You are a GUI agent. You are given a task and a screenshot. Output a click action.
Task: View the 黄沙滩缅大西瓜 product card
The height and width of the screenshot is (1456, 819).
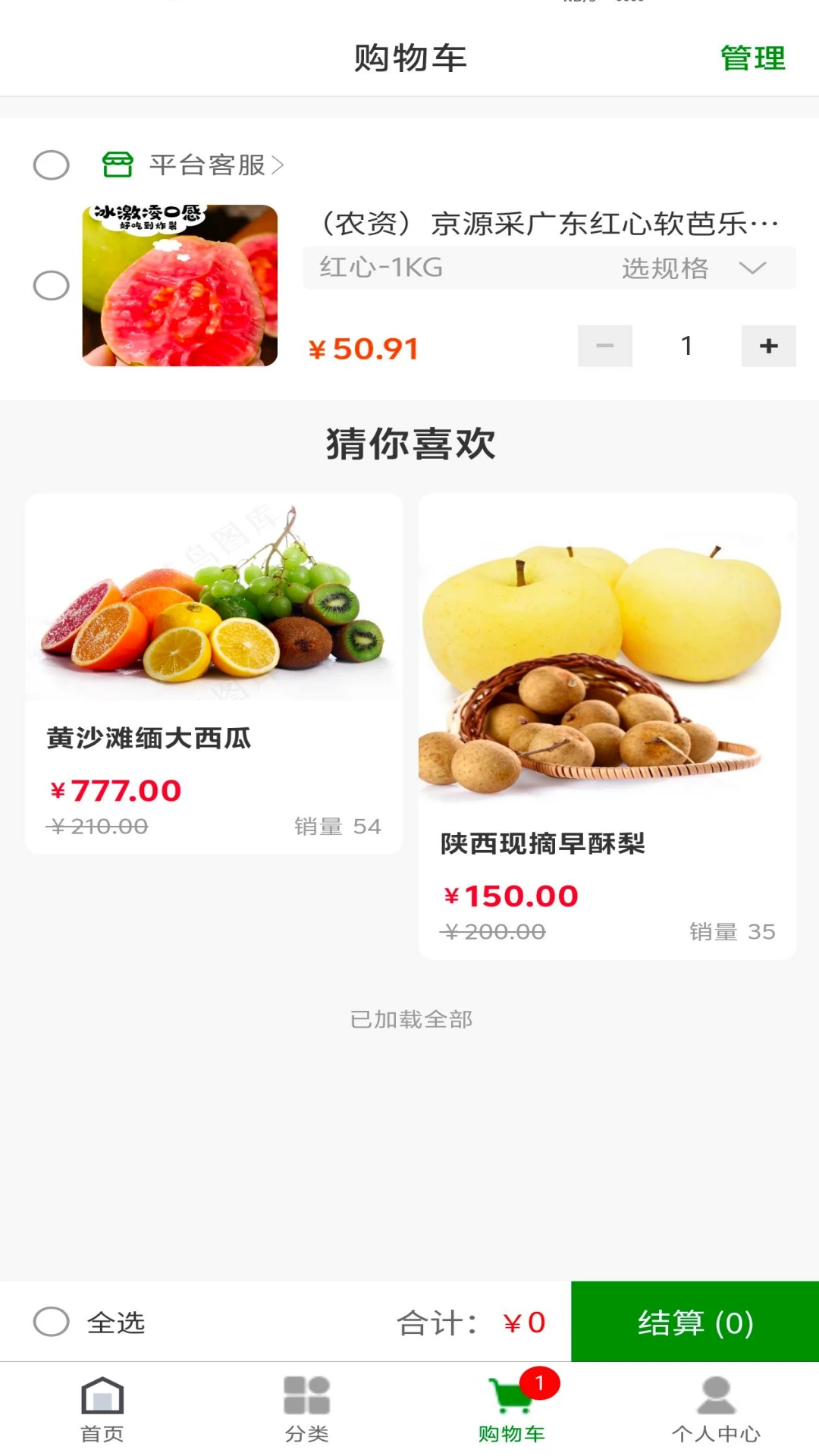(x=214, y=675)
